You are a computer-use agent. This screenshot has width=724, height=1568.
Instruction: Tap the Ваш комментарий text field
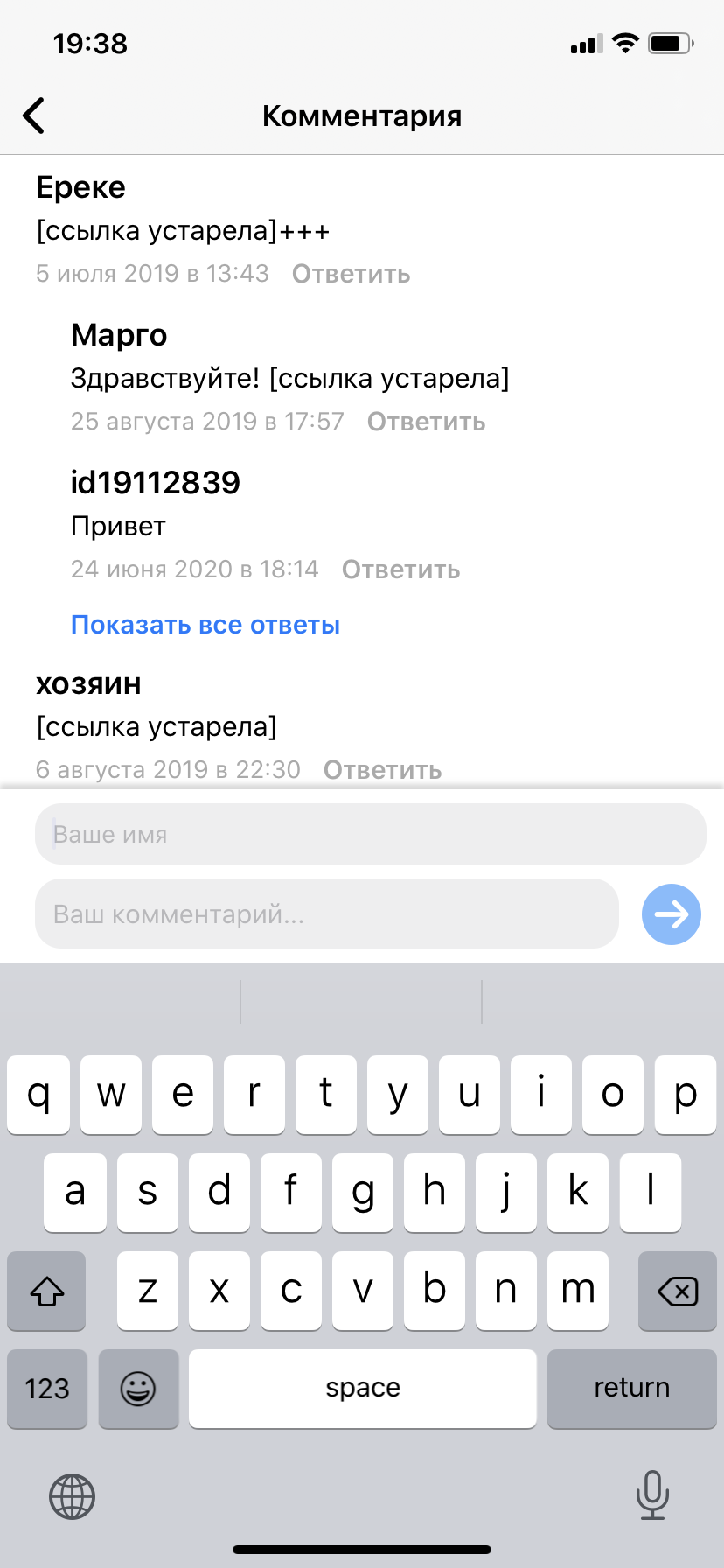click(326, 914)
